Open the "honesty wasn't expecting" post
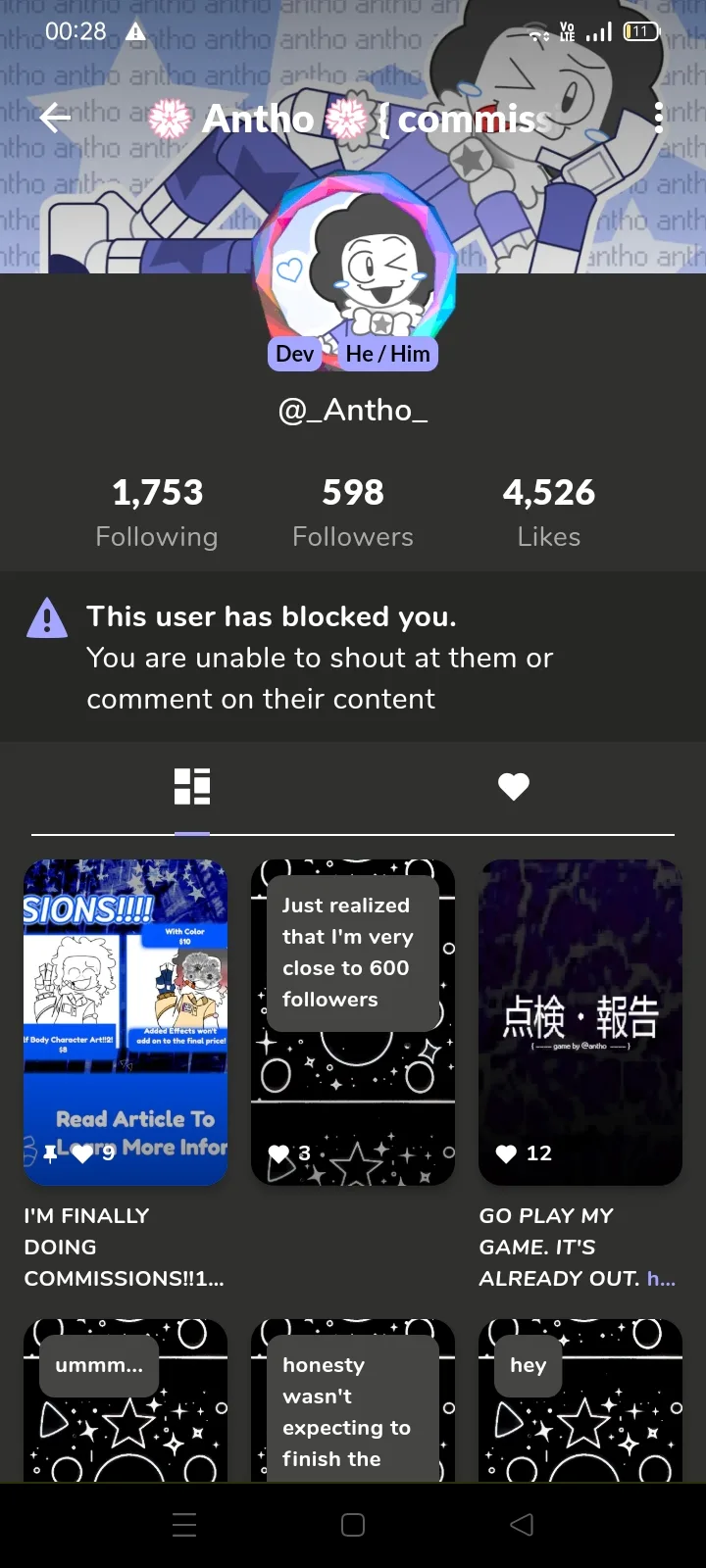The image size is (706, 1568). pyautogui.click(x=353, y=1401)
